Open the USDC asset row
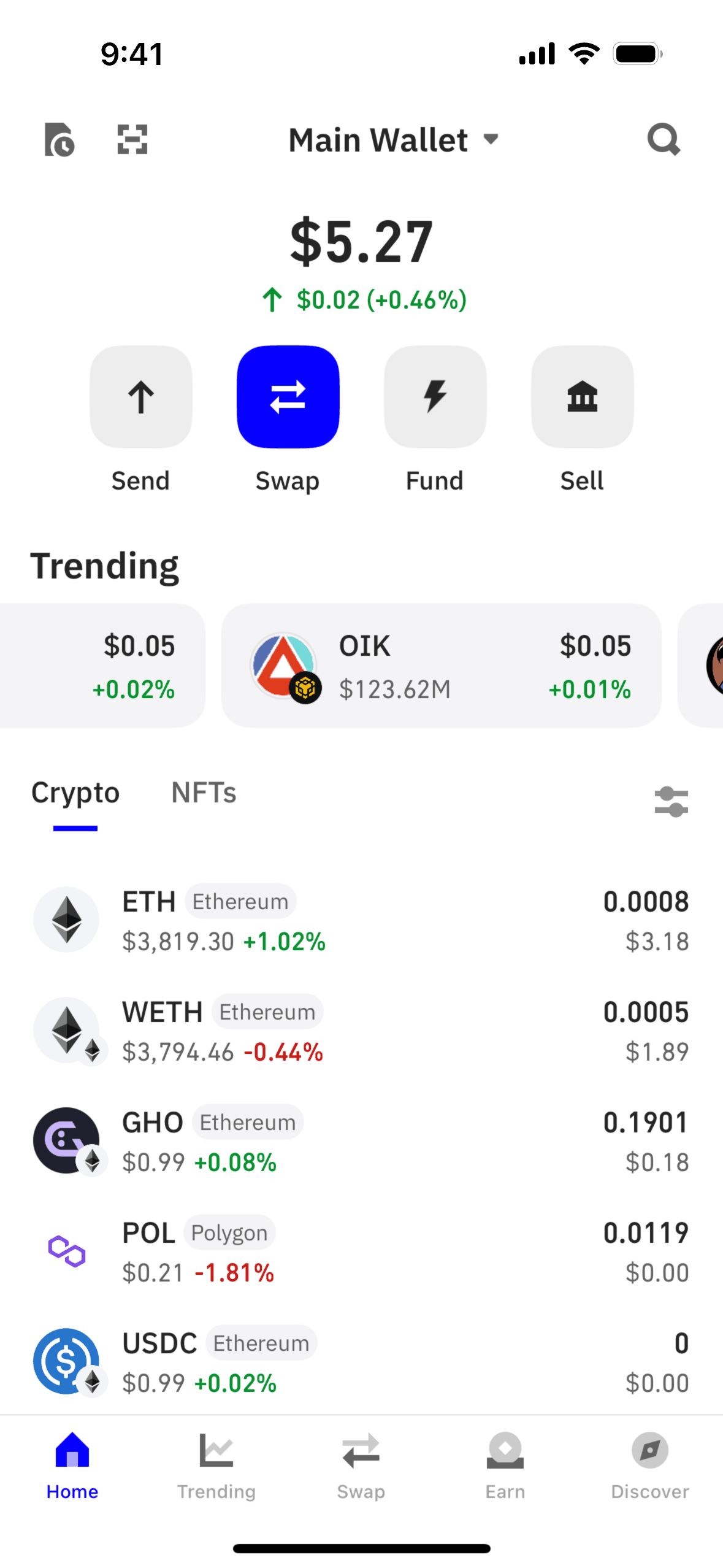Viewport: 723px width, 1568px height. coord(361,1362)
